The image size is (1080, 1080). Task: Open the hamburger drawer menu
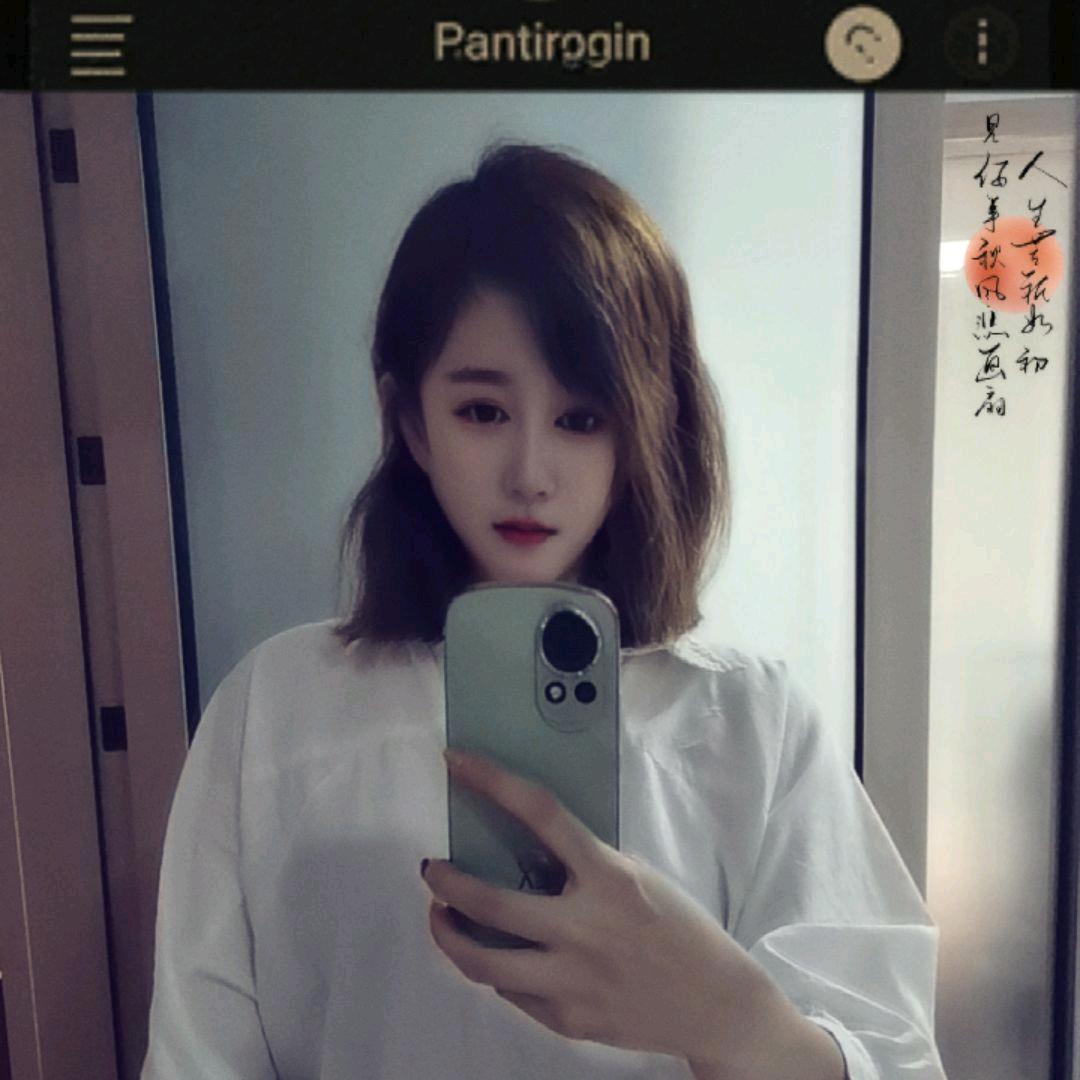[100, 45]
